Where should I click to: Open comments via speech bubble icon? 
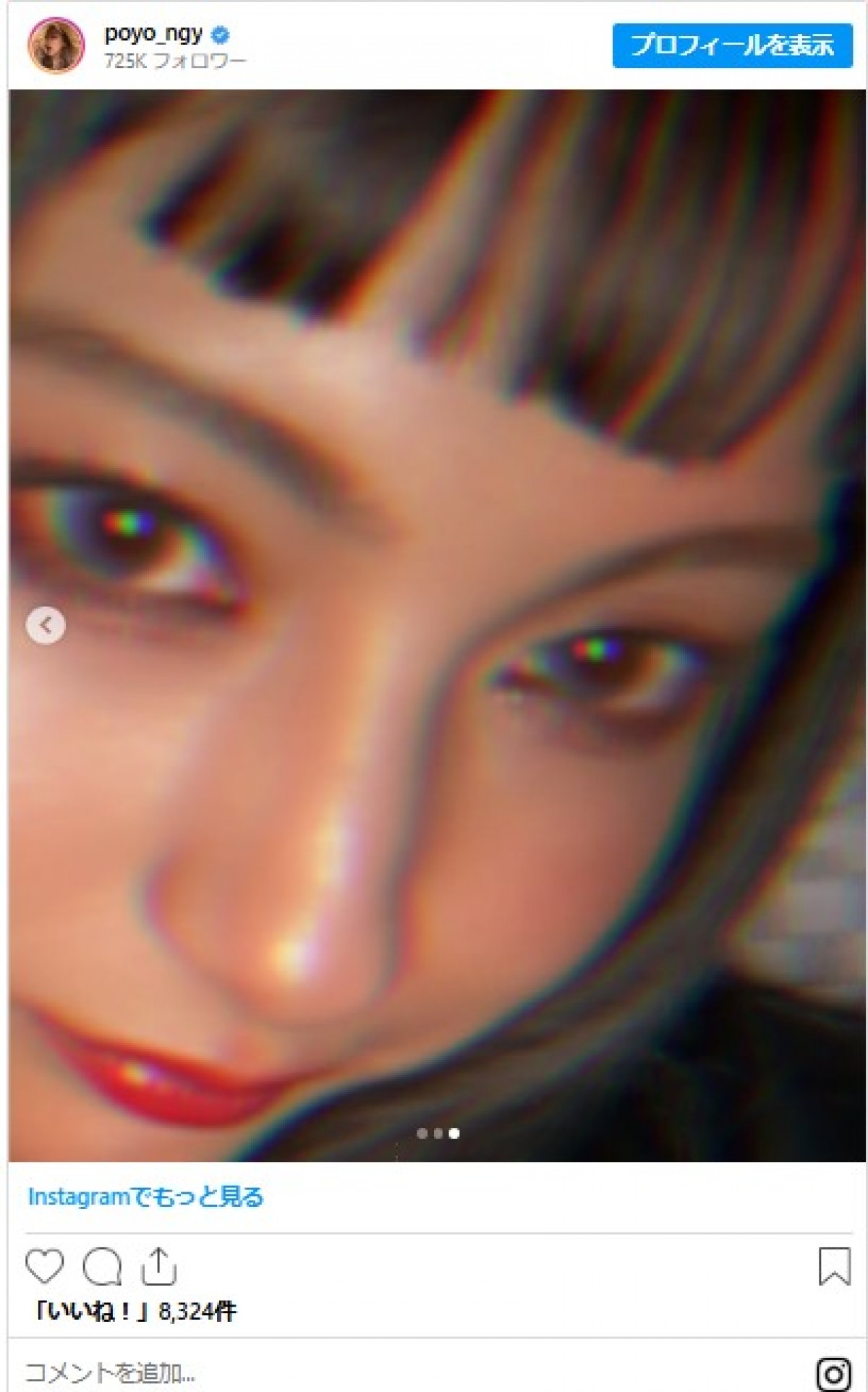tap(102, 1266)
